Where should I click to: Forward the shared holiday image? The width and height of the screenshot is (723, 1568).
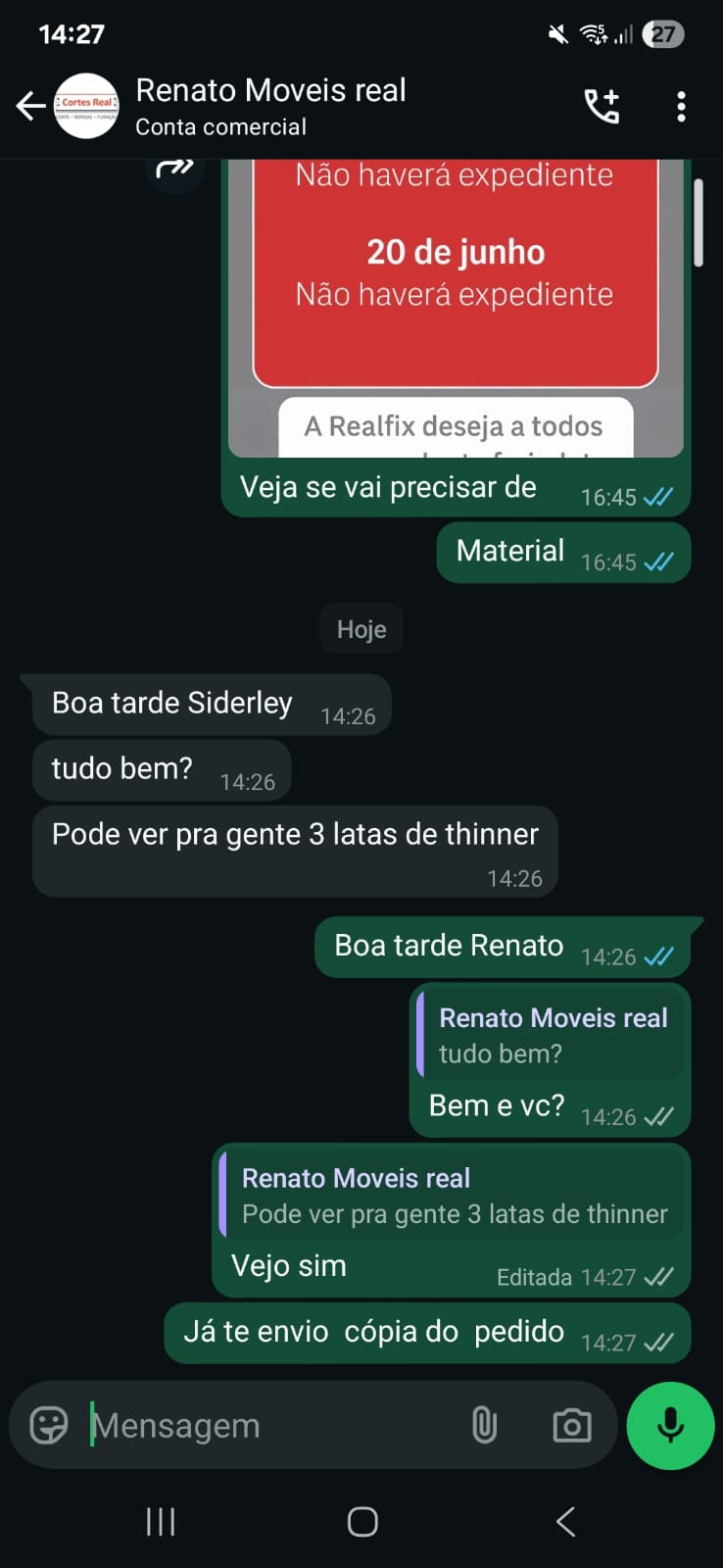[174, 170]
